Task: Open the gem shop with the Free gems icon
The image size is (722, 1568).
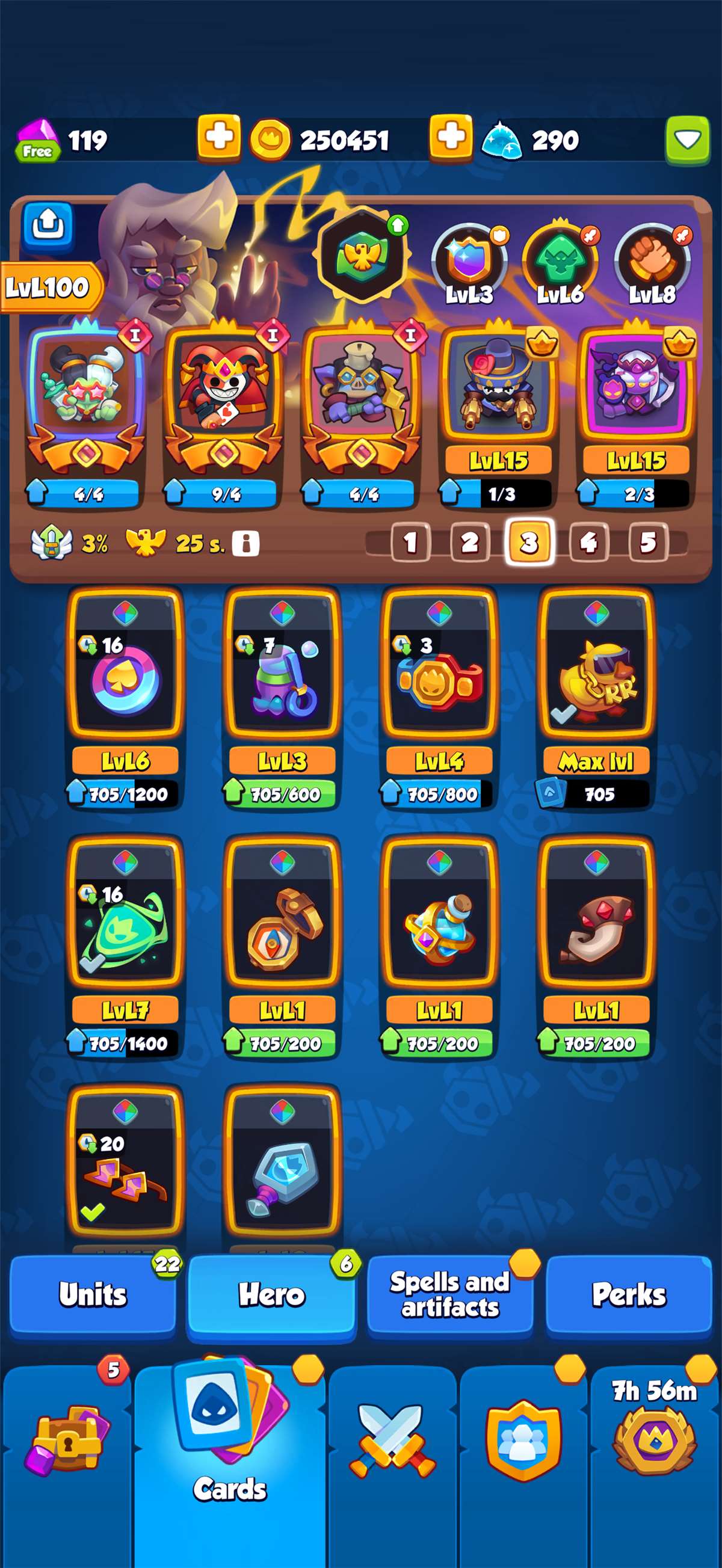Action: 37,140
